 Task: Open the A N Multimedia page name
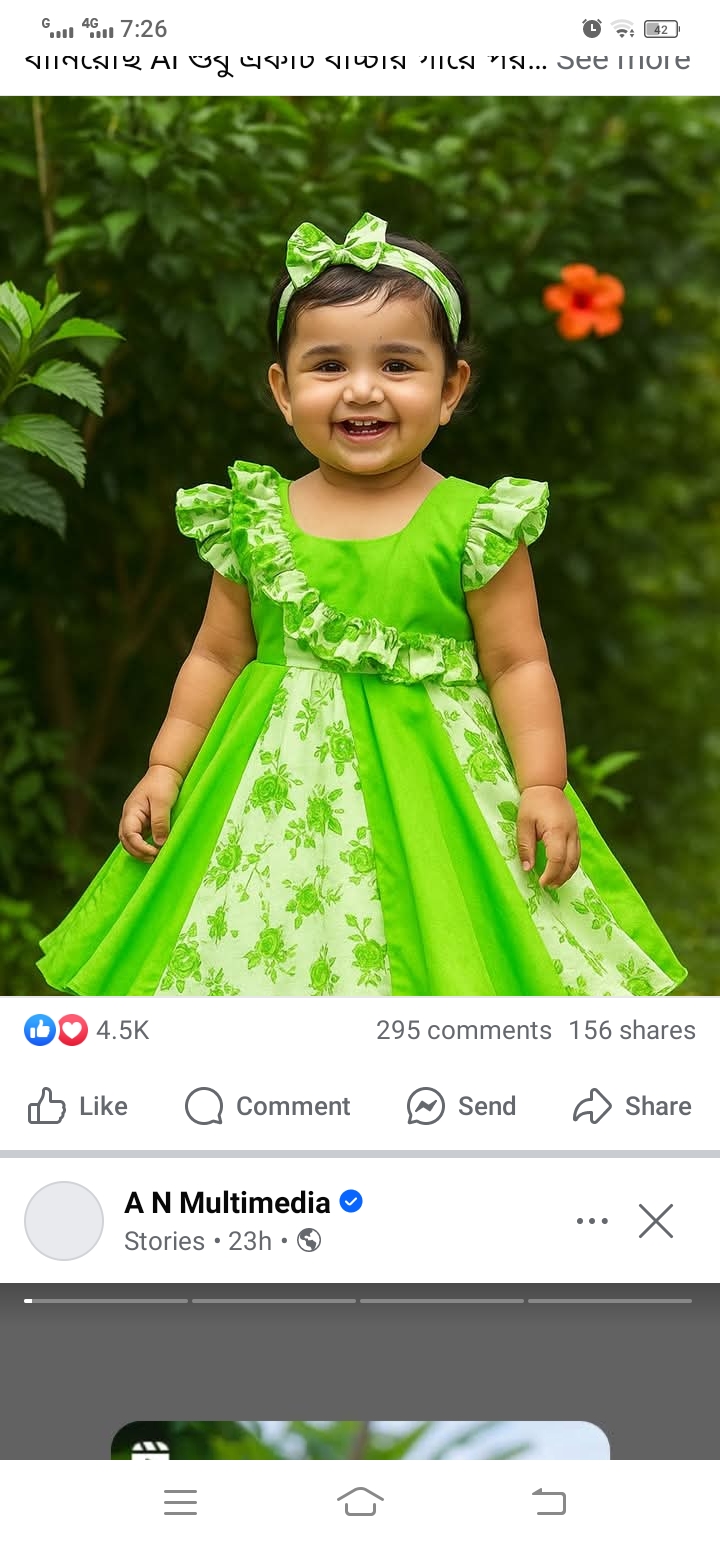coord(227,1202)
